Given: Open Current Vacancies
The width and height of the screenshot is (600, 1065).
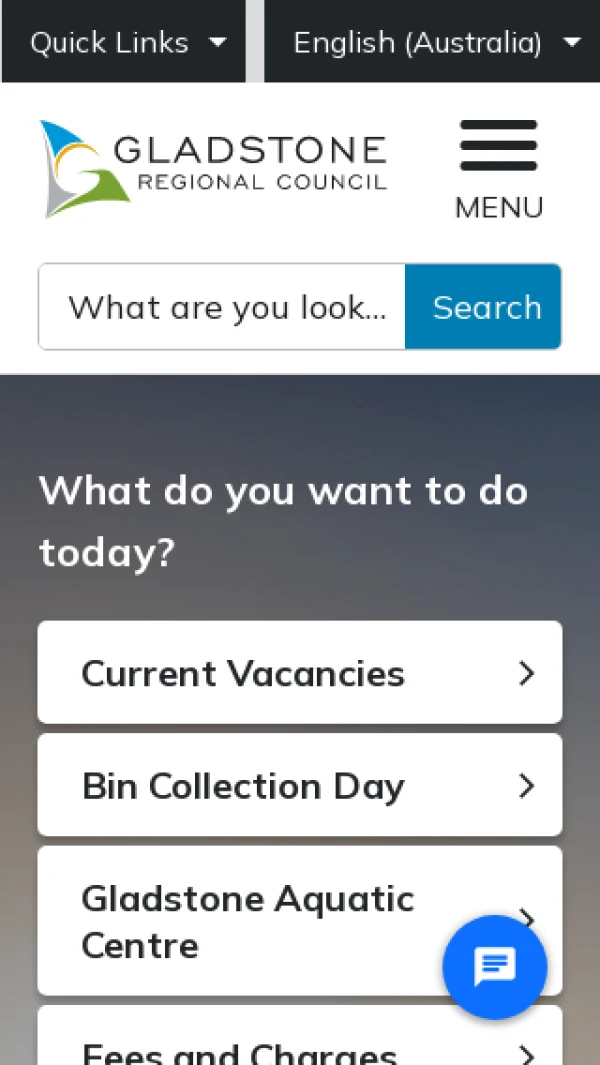Looking at the screenshot, I should [x=299, y=673].
